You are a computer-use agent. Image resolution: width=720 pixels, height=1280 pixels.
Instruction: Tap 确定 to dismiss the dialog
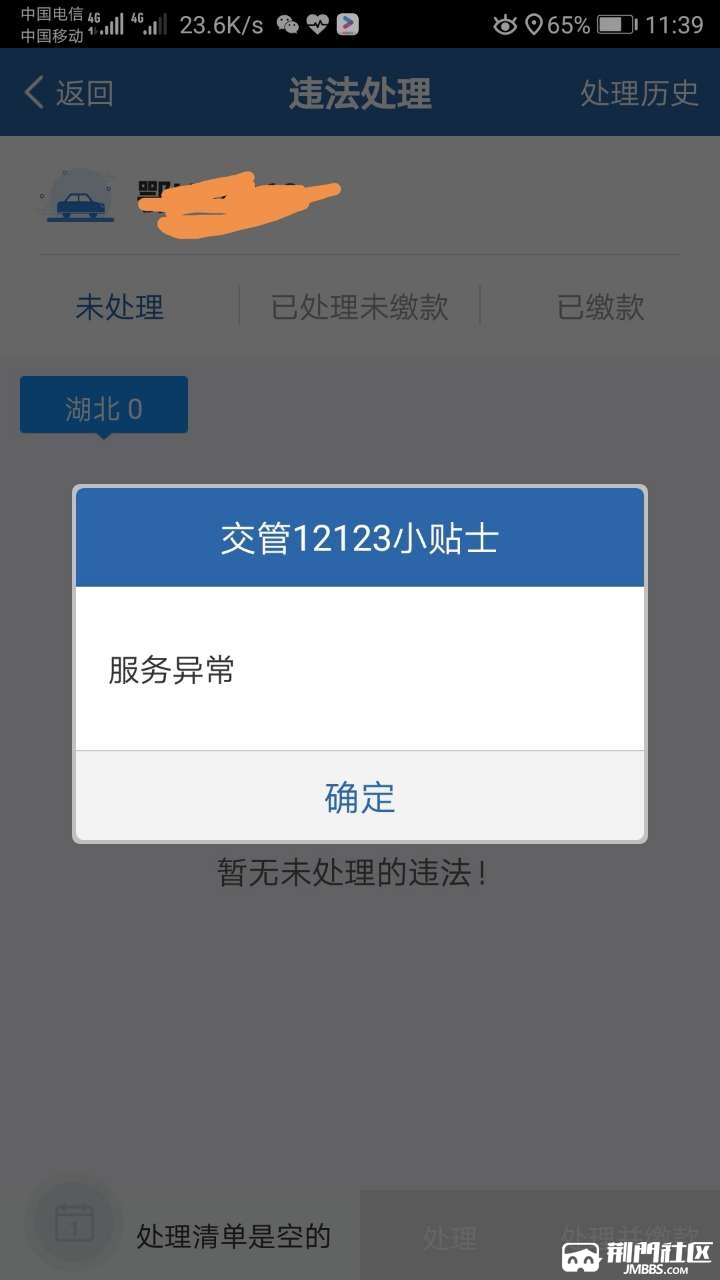click(360, 797)
